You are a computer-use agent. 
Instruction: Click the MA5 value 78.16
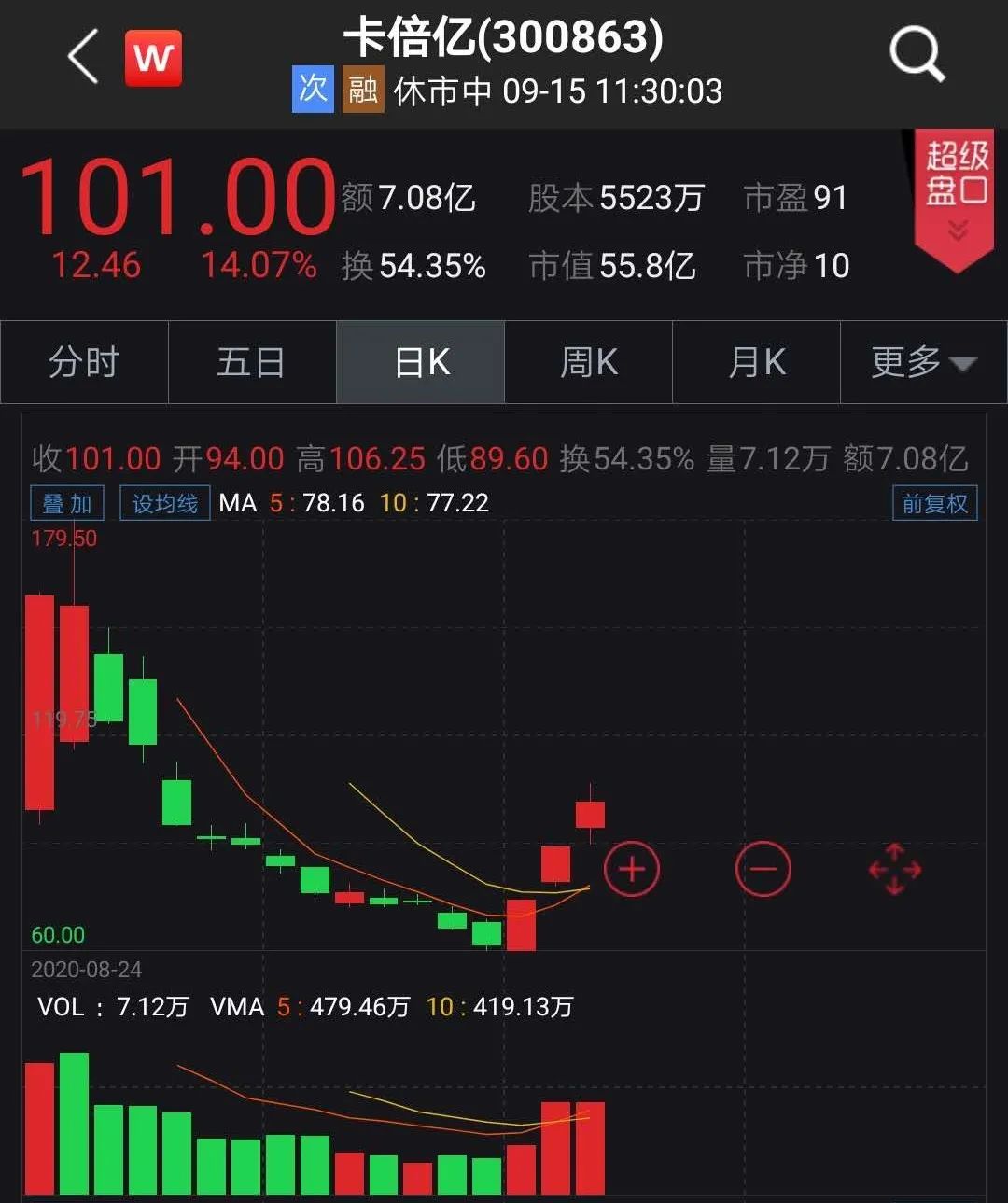[331, 502]
